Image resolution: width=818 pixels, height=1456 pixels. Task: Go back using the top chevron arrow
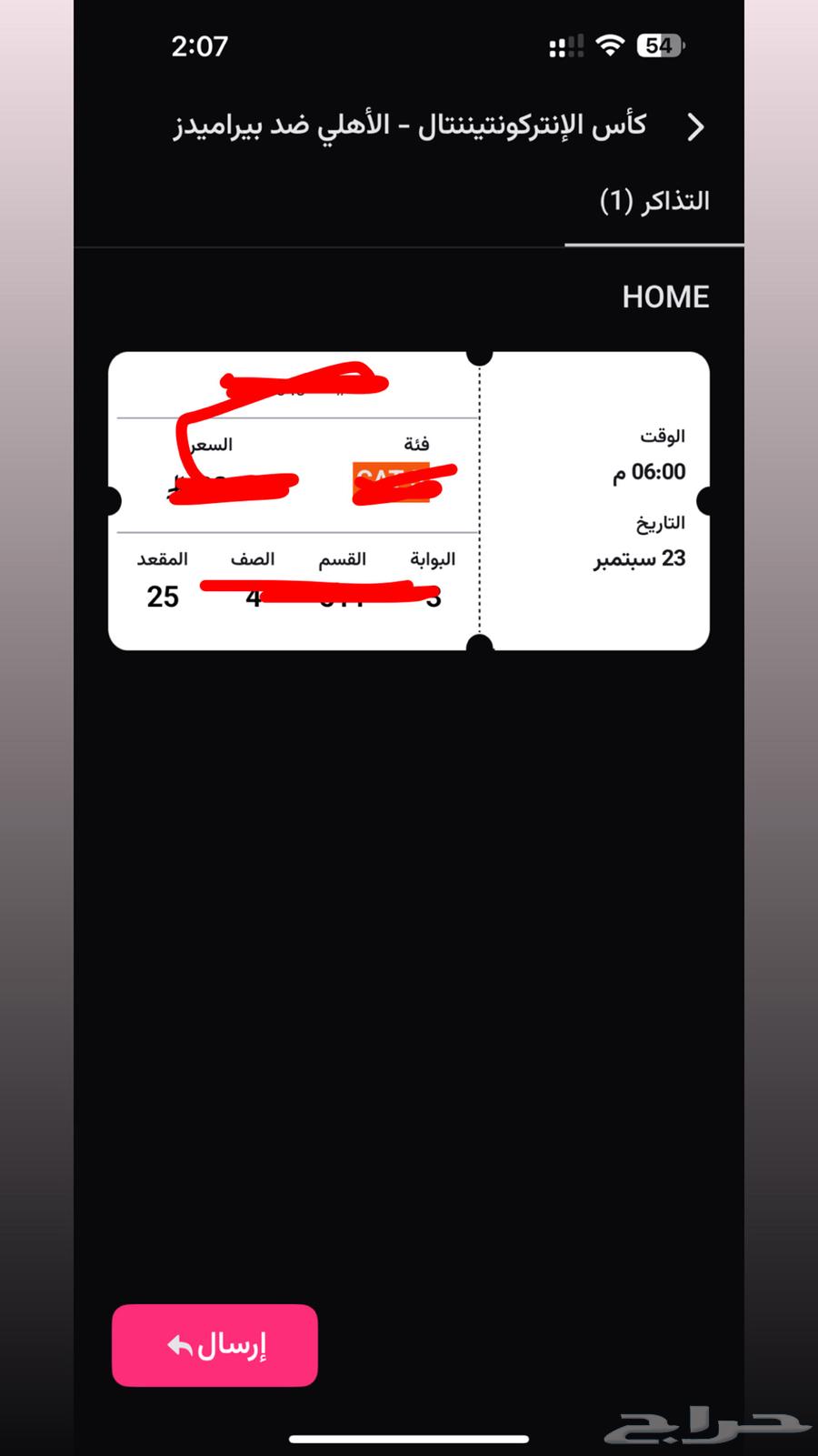pos(695,127)
